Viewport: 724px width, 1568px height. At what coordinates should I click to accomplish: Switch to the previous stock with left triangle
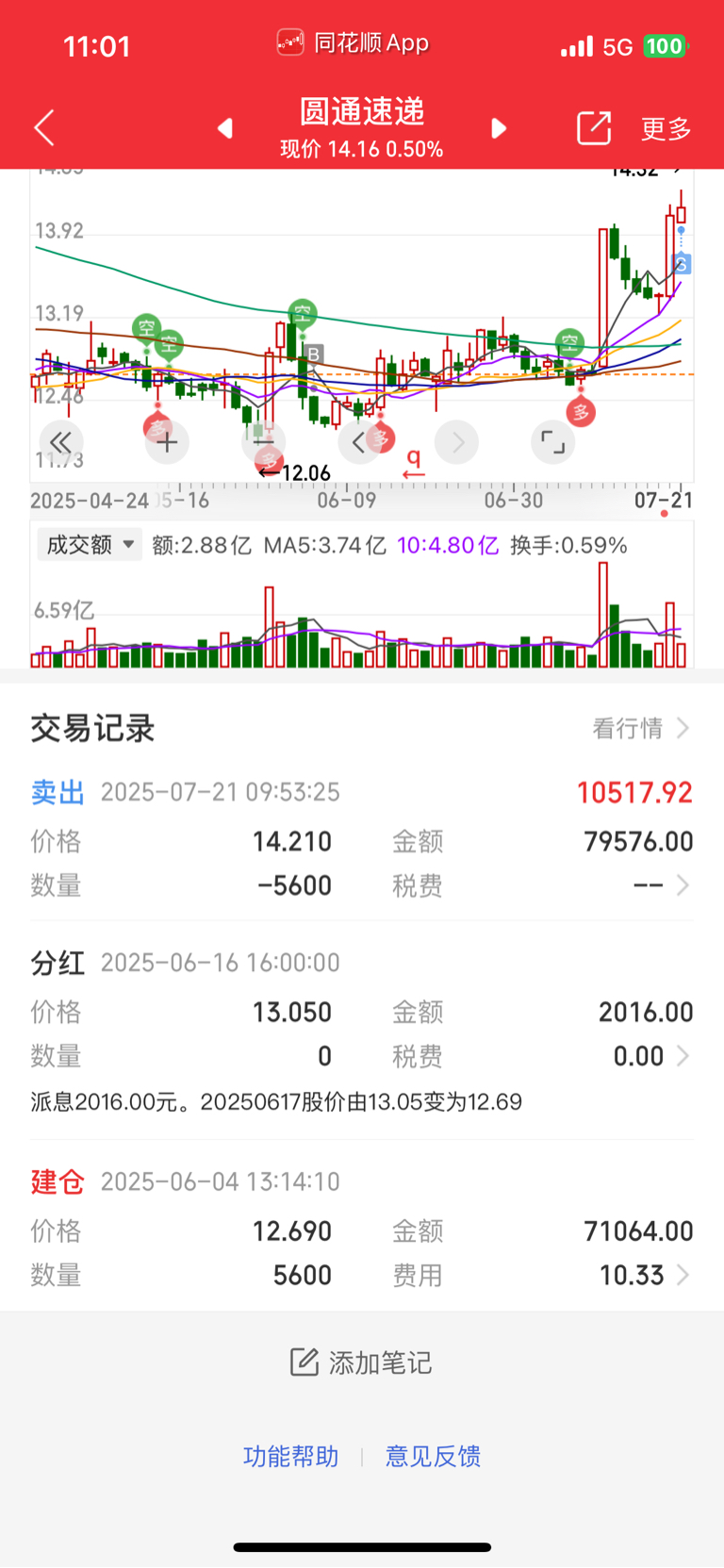coord(224,128)
